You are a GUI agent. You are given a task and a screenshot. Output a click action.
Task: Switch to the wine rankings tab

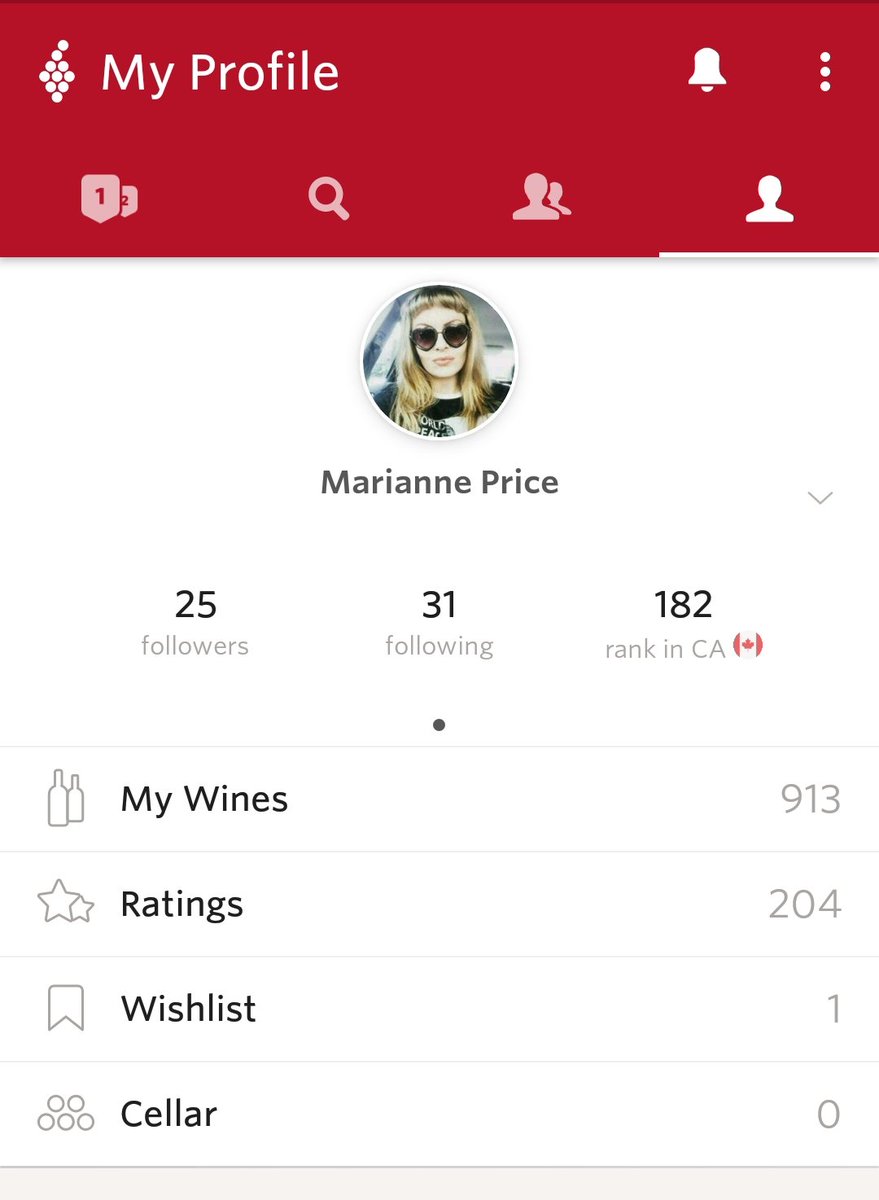click(109, 198)
